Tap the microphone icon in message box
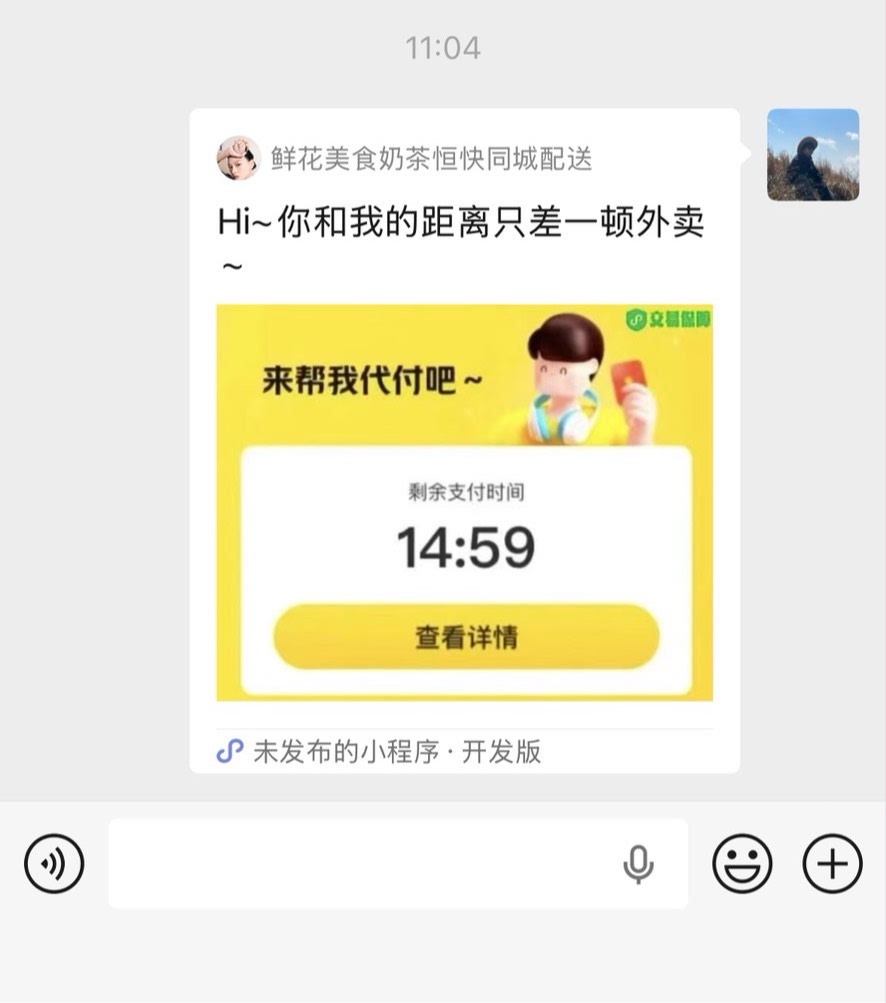The width and height of the screenshot is (886, 1003). click(638, 864)
